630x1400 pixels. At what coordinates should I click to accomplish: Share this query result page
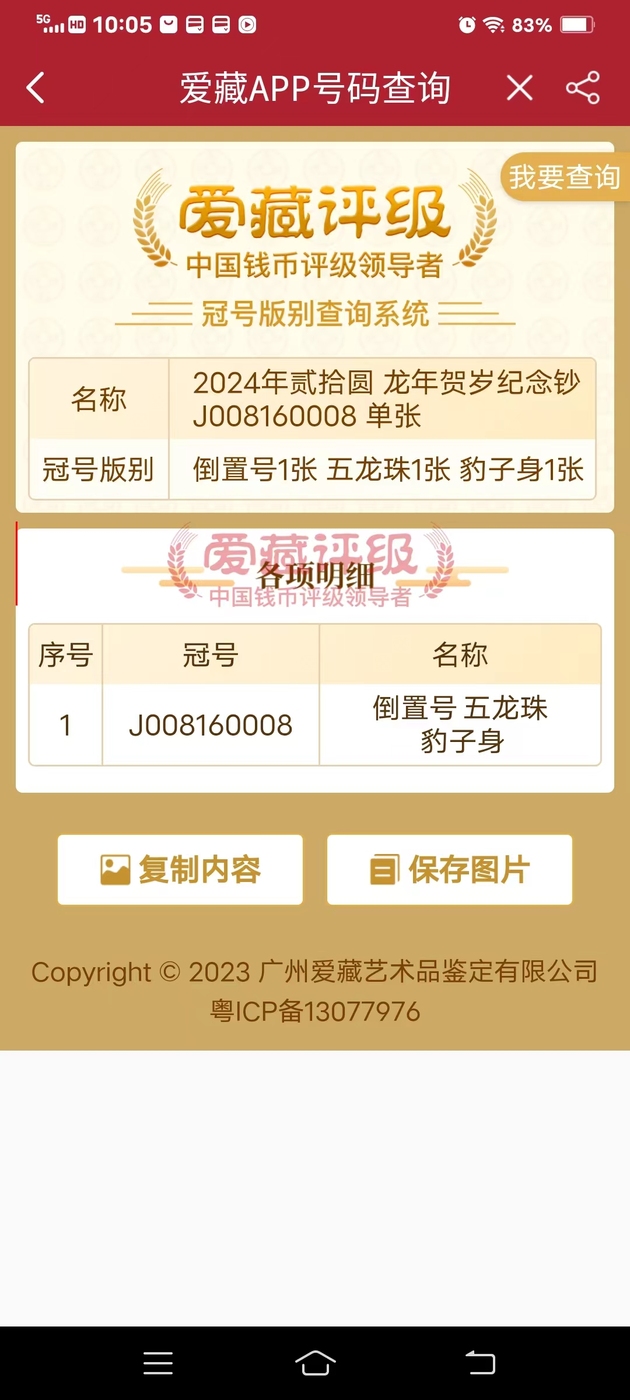point(583,88)
